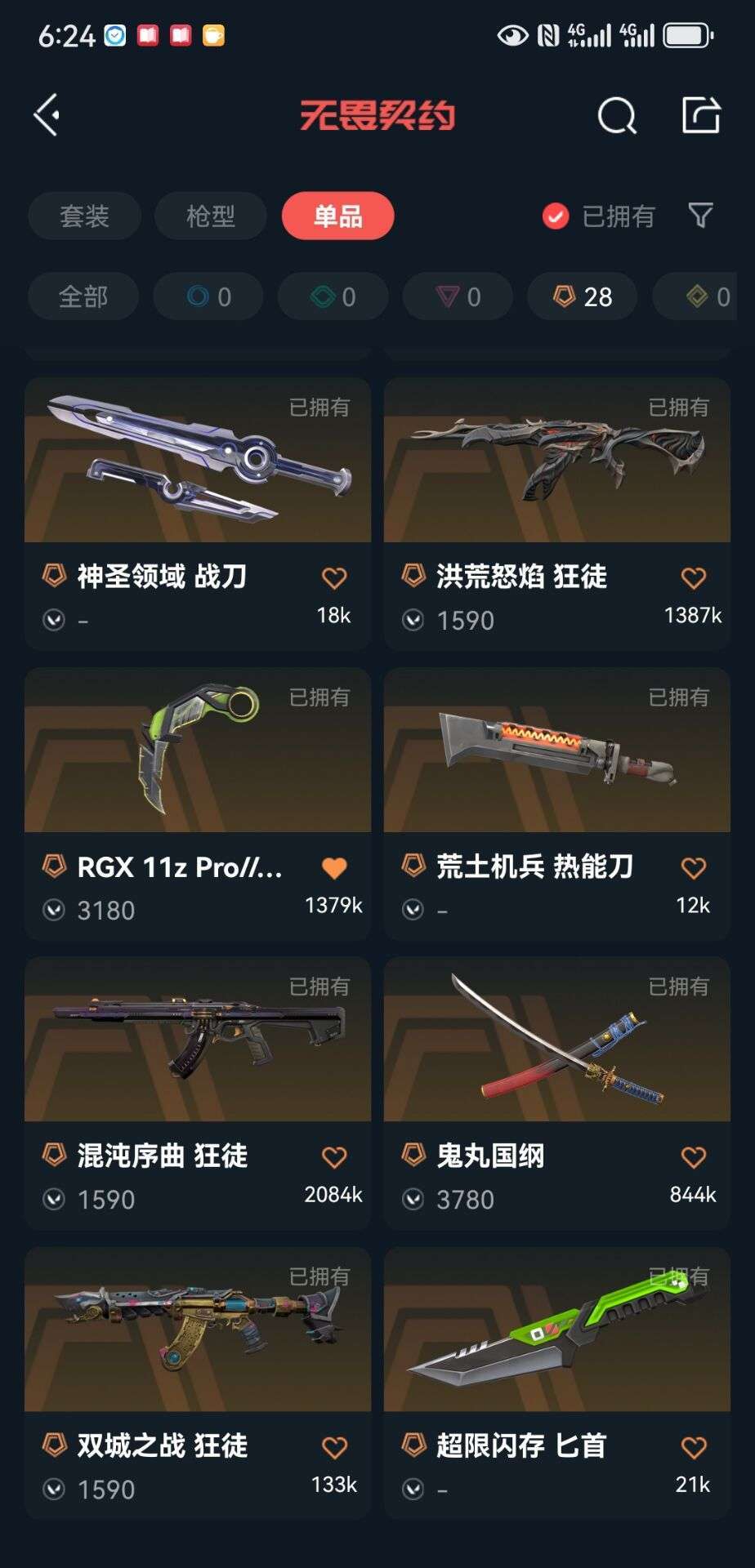Open the search icon at top
The image size is (755, 1568).
[617, 114]
